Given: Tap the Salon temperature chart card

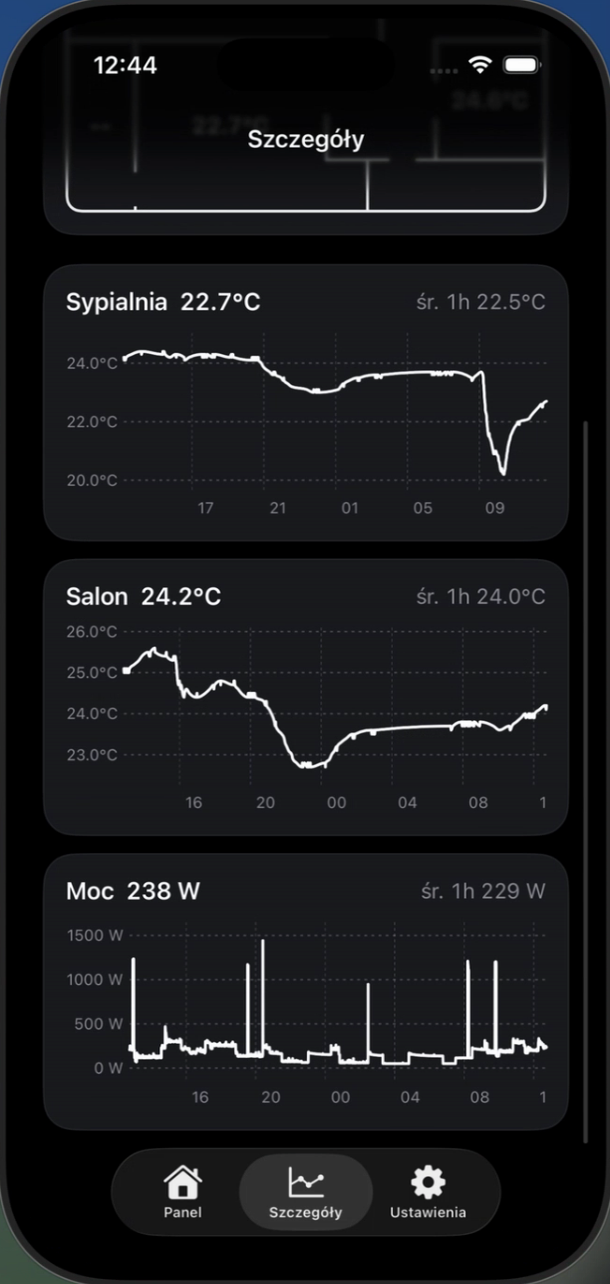Looking at the screenshot, I should click(305, 697).
